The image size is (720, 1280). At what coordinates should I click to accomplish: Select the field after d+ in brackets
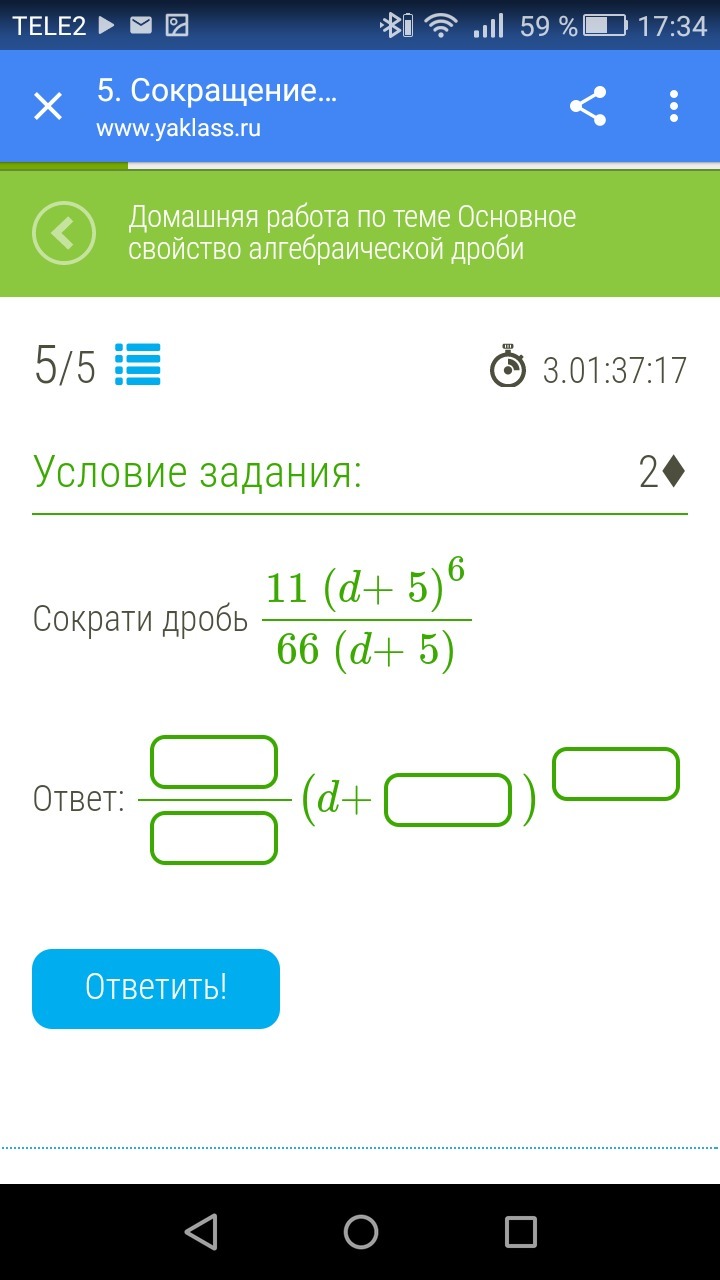pyautogui.click(x=448, y=800)
